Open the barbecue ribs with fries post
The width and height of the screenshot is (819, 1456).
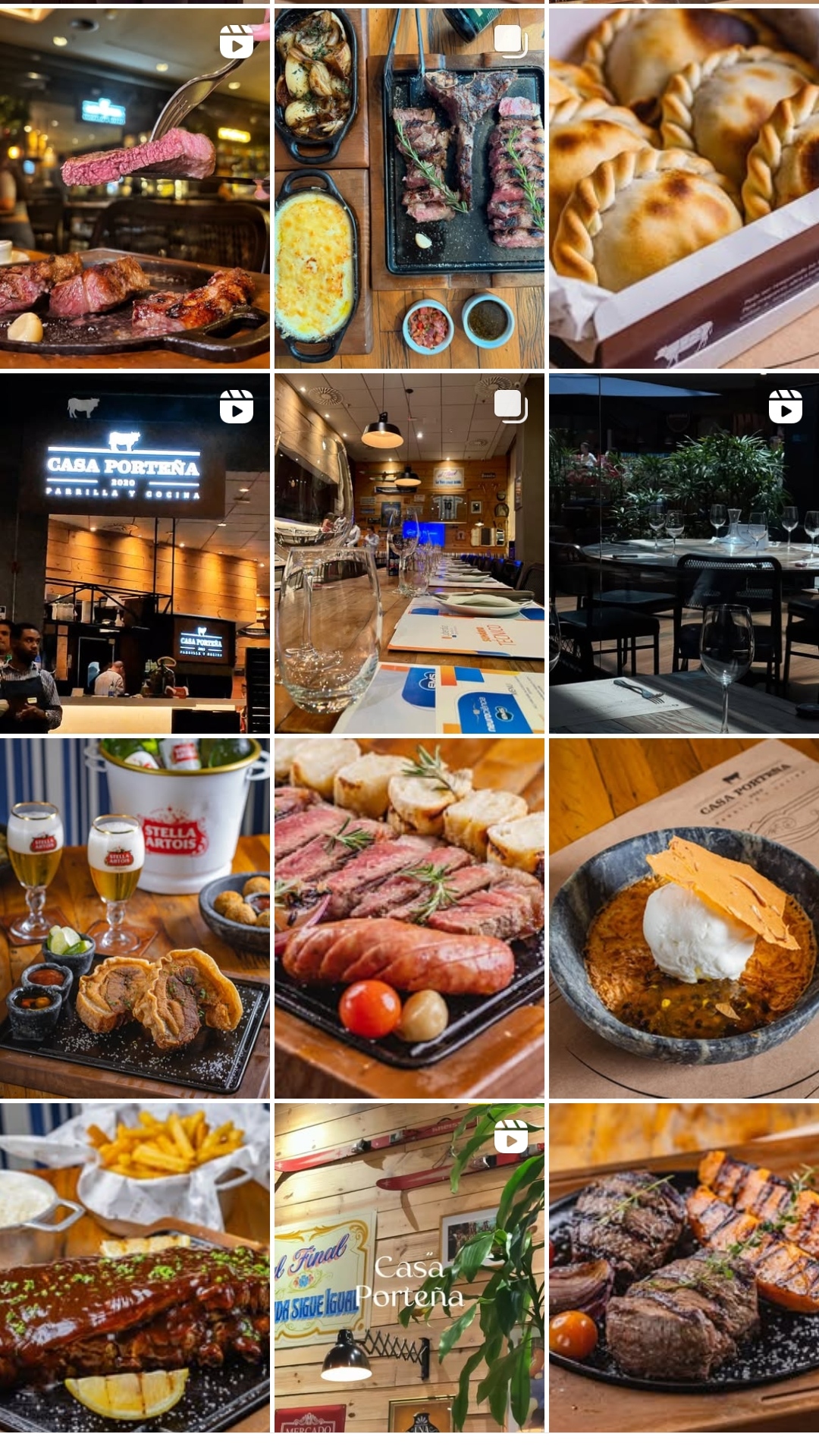pos(135,1268)
